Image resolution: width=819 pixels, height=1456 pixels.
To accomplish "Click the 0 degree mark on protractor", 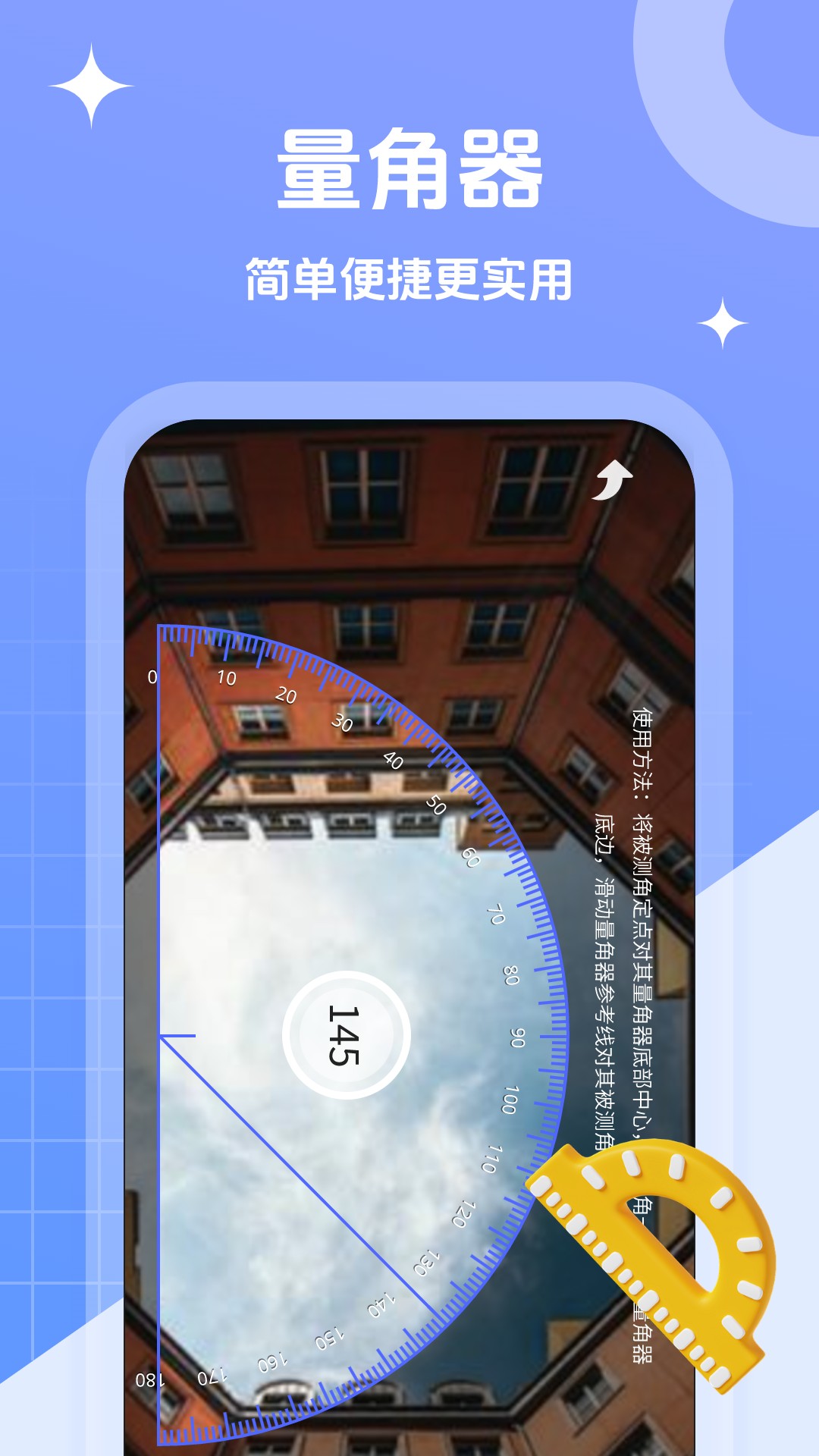I will (152, 676).
